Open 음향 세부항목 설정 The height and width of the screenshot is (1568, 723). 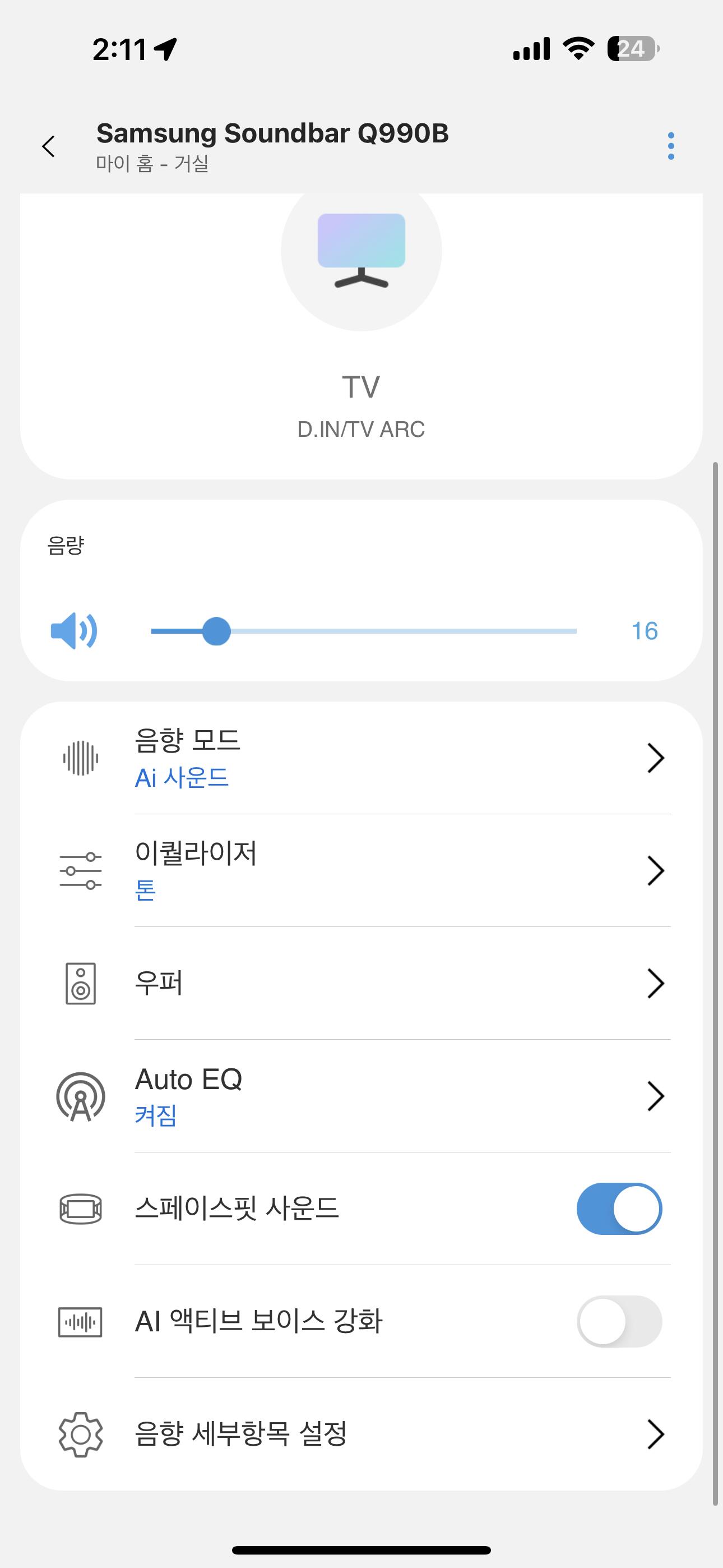(x=402, y=1434)
